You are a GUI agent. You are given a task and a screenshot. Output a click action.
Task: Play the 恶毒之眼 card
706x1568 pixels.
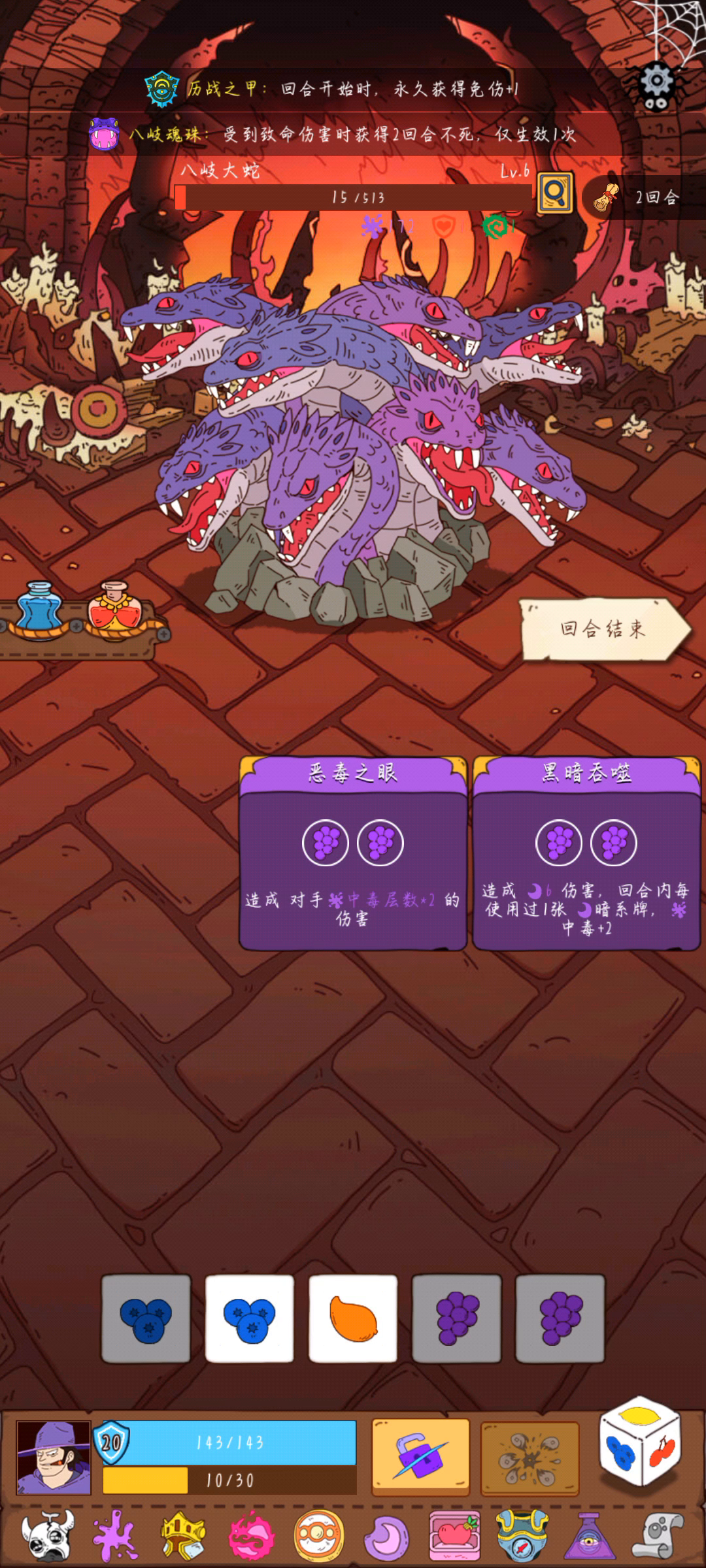point(353,853)
